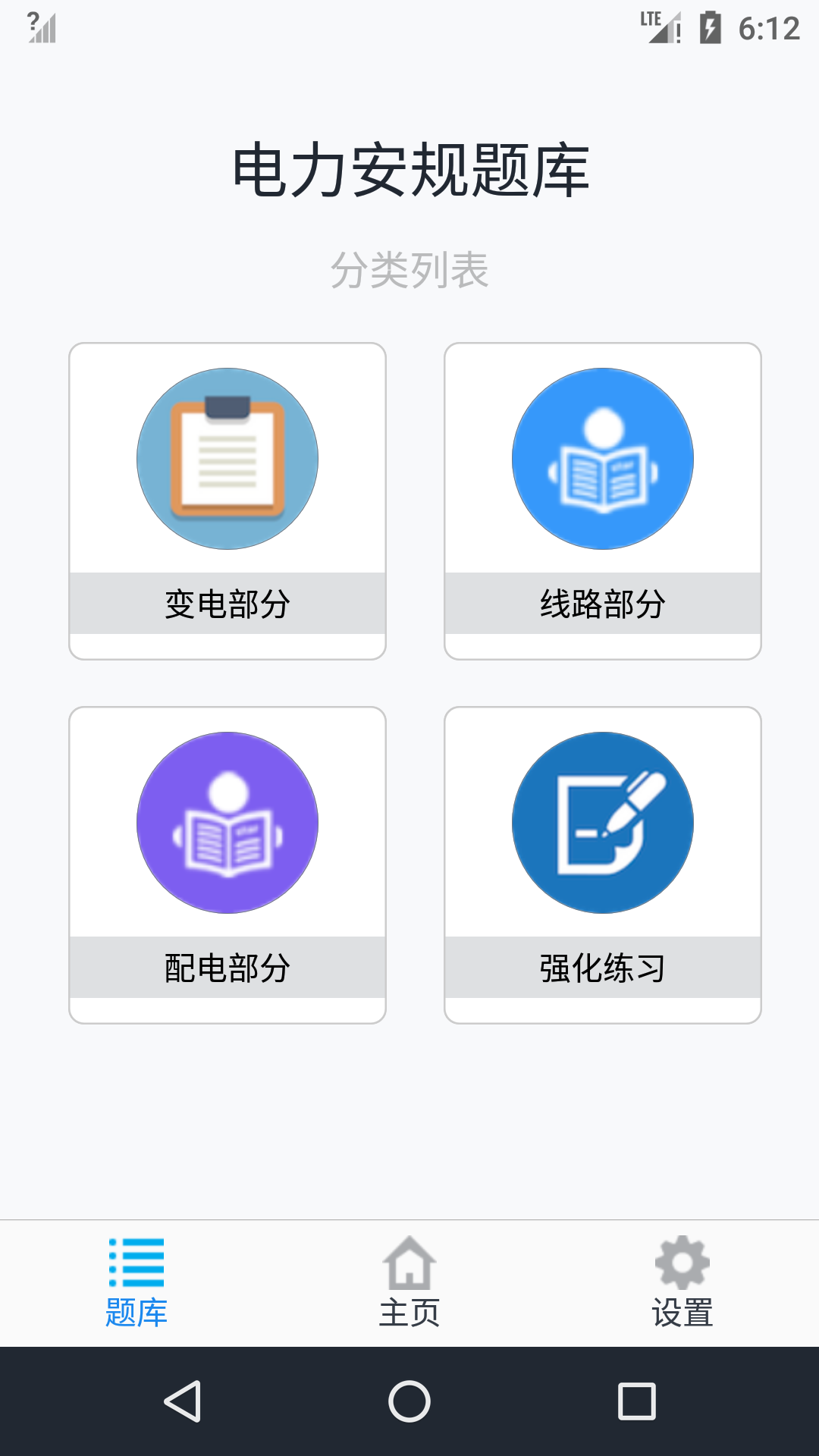This screenshot has width=819, height=1456.
Task: Go to the 主页 tab
Action: tap(409, 1283)
